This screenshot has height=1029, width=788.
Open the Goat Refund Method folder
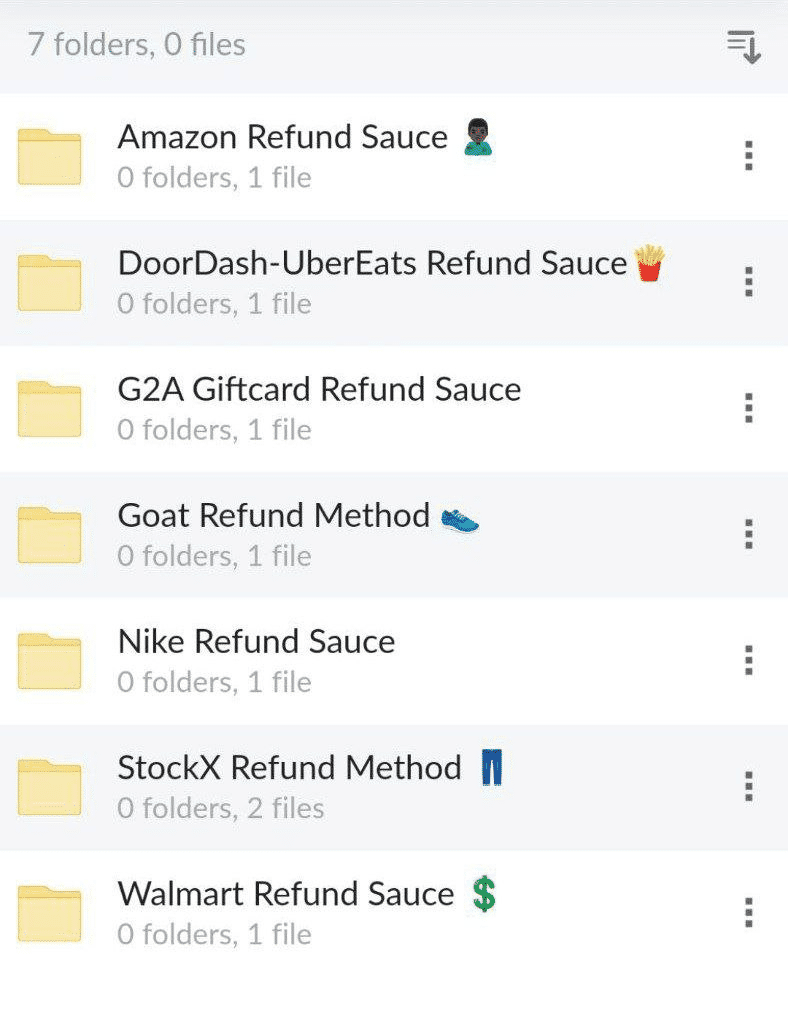[273, 533]
